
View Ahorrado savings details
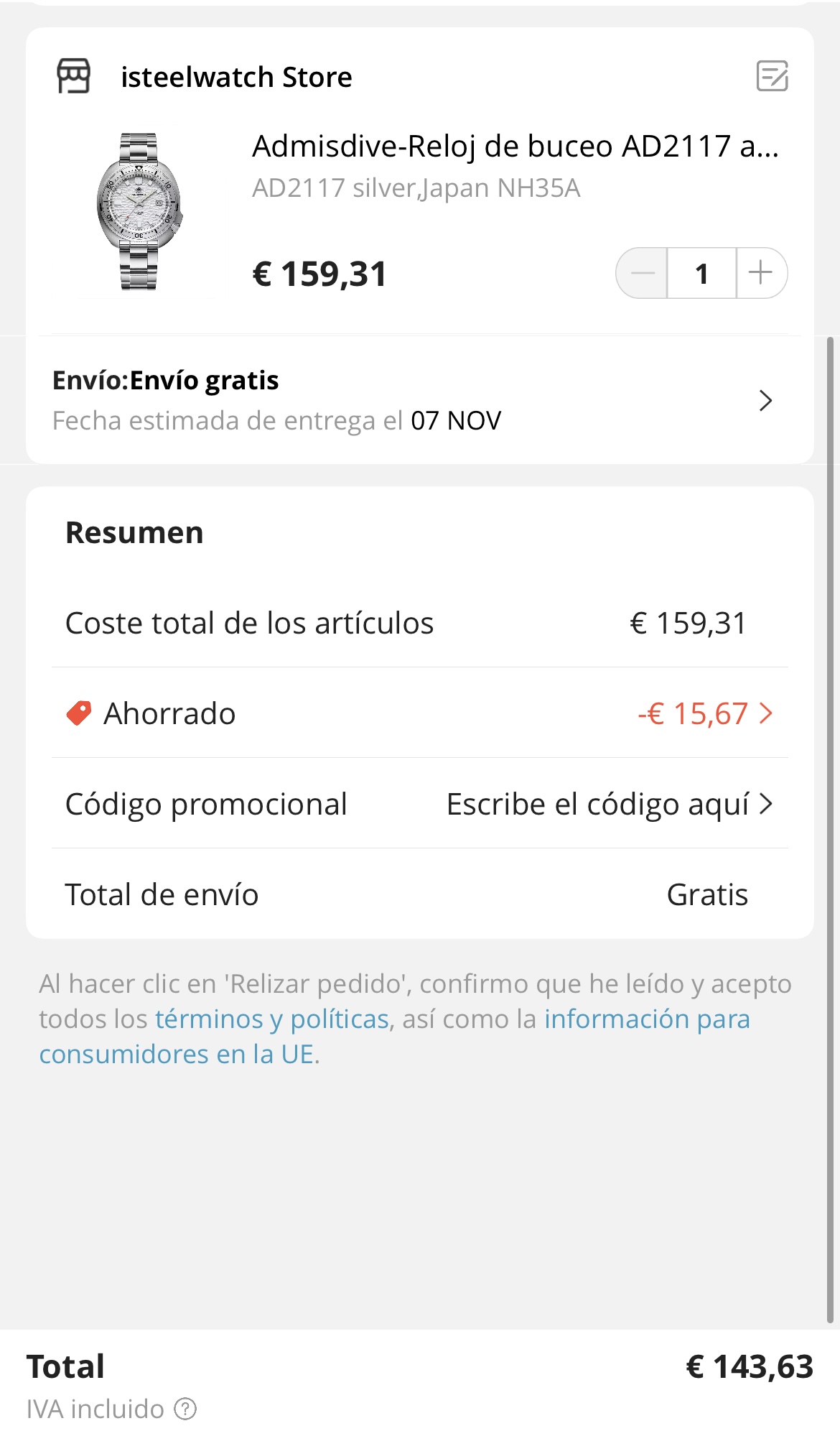(420, 713)
